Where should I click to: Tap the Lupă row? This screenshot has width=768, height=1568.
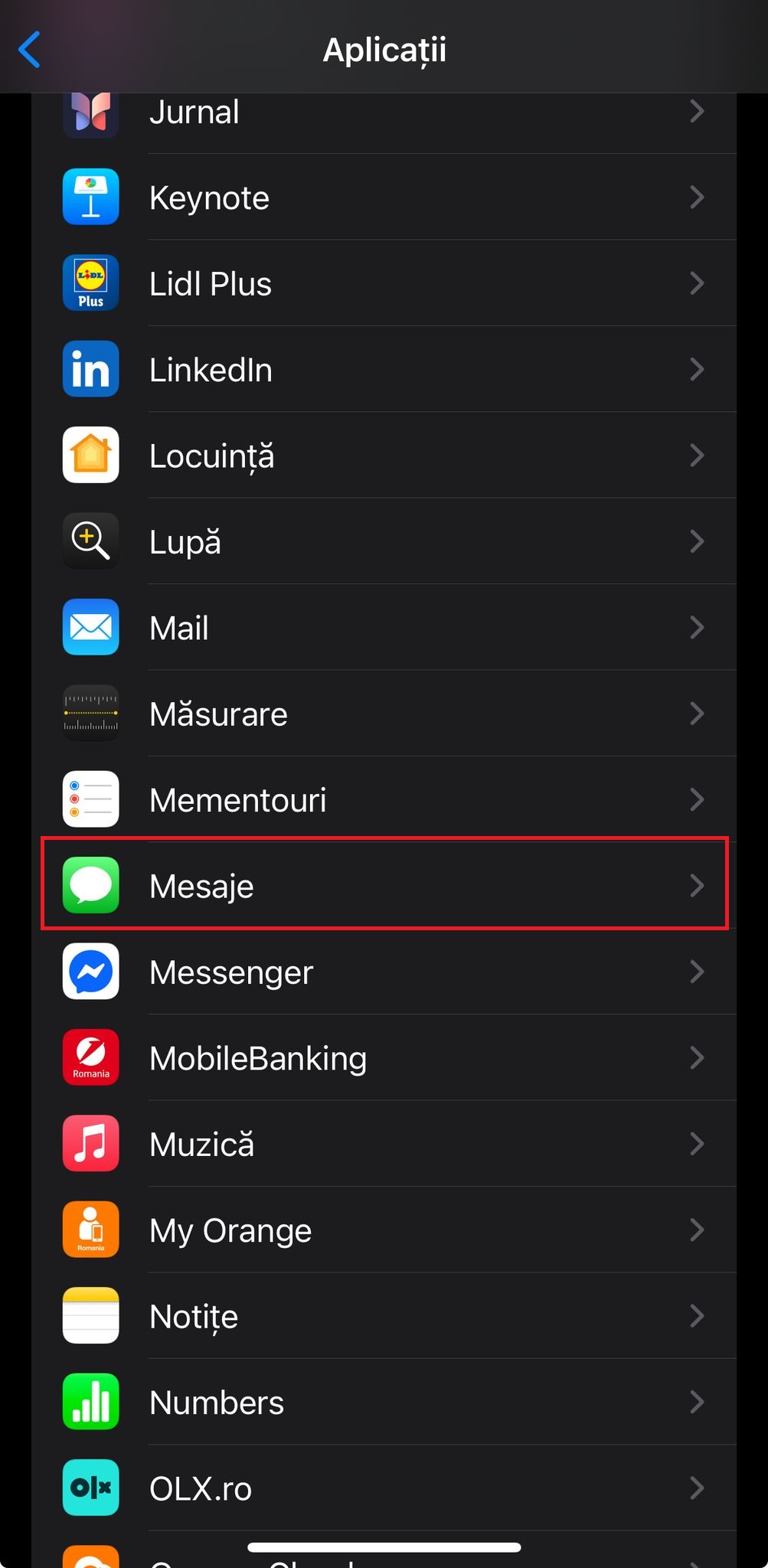click(x=383, y=541)
